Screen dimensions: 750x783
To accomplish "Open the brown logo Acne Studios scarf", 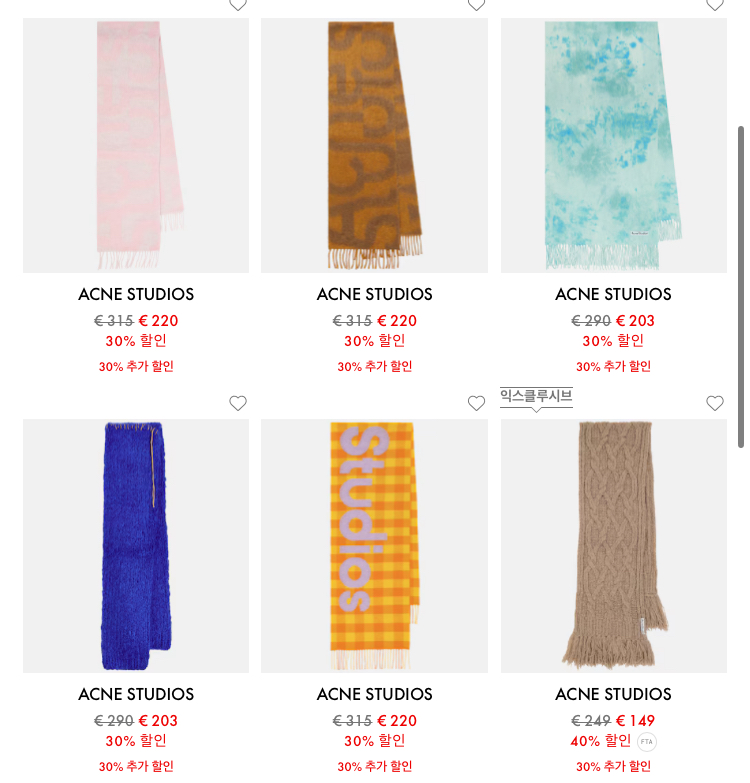I will pyautogui.click(x=374, y=145).
